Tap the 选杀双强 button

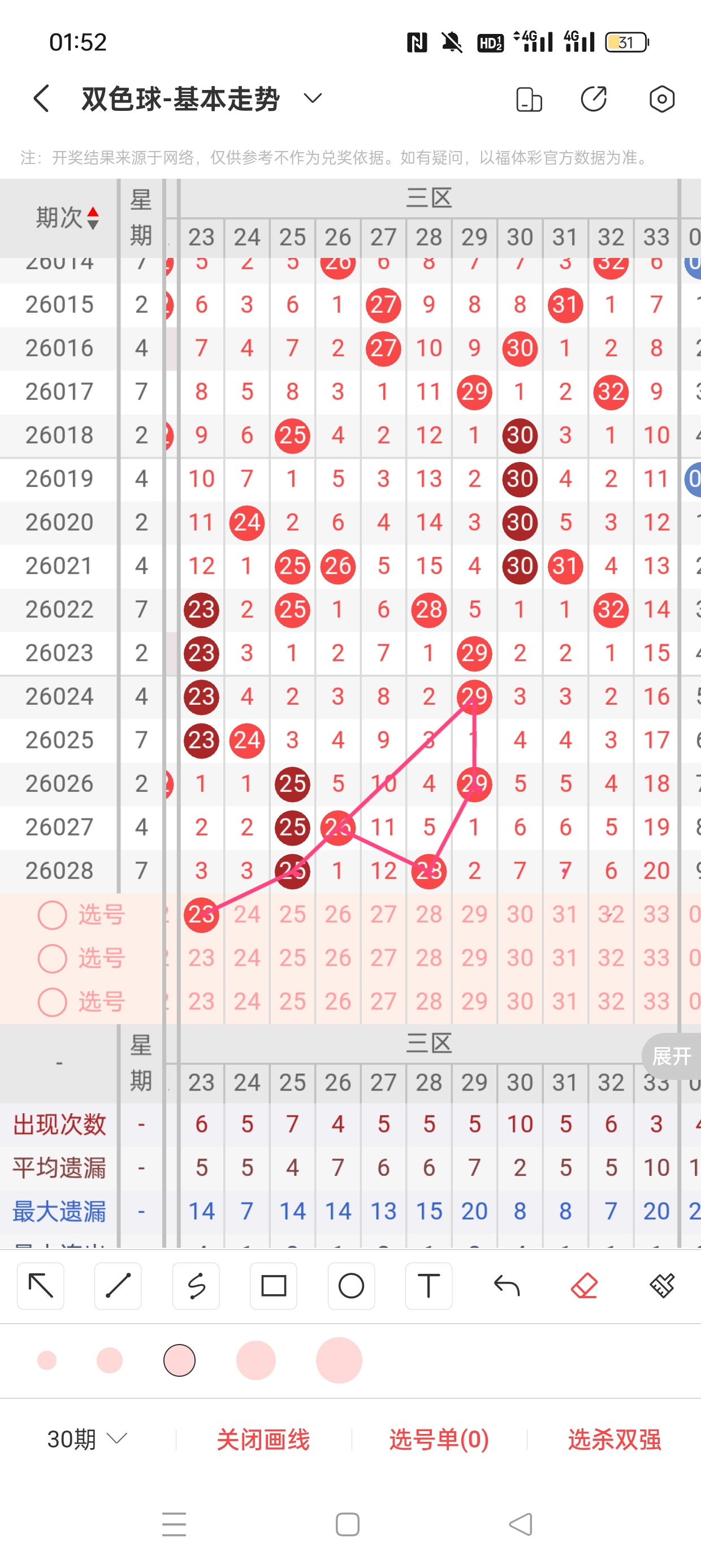point(615,1440)
